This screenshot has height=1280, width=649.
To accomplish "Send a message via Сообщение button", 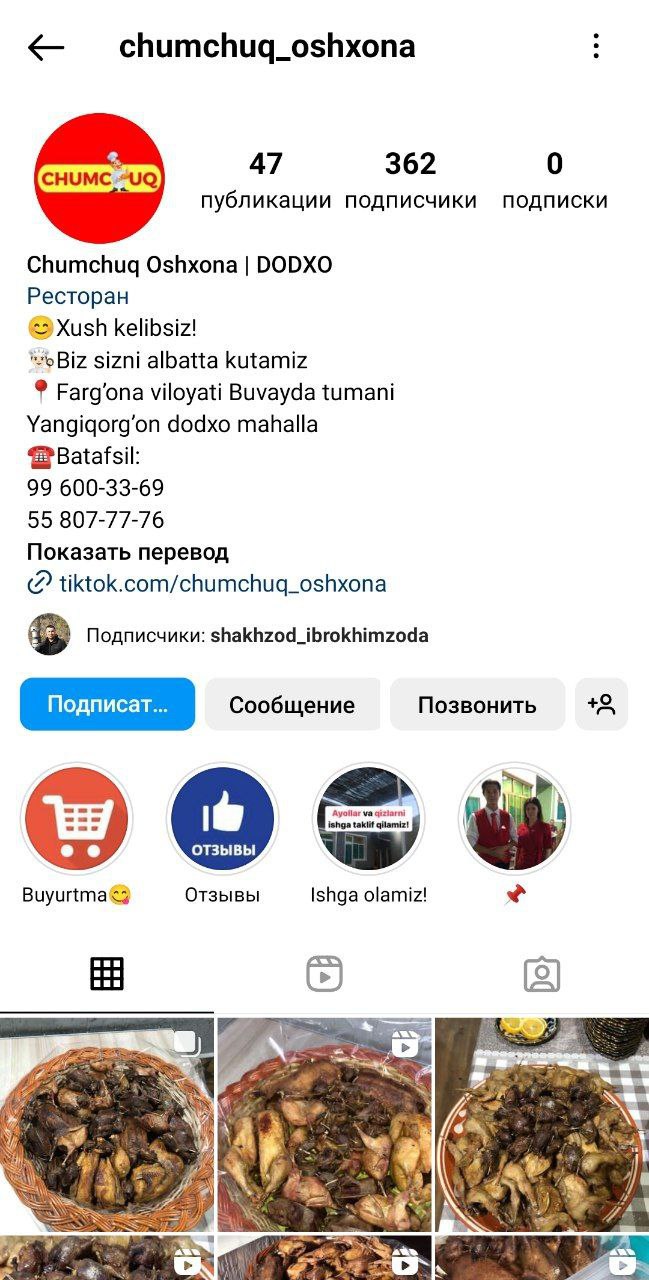I will pos(292,704).
